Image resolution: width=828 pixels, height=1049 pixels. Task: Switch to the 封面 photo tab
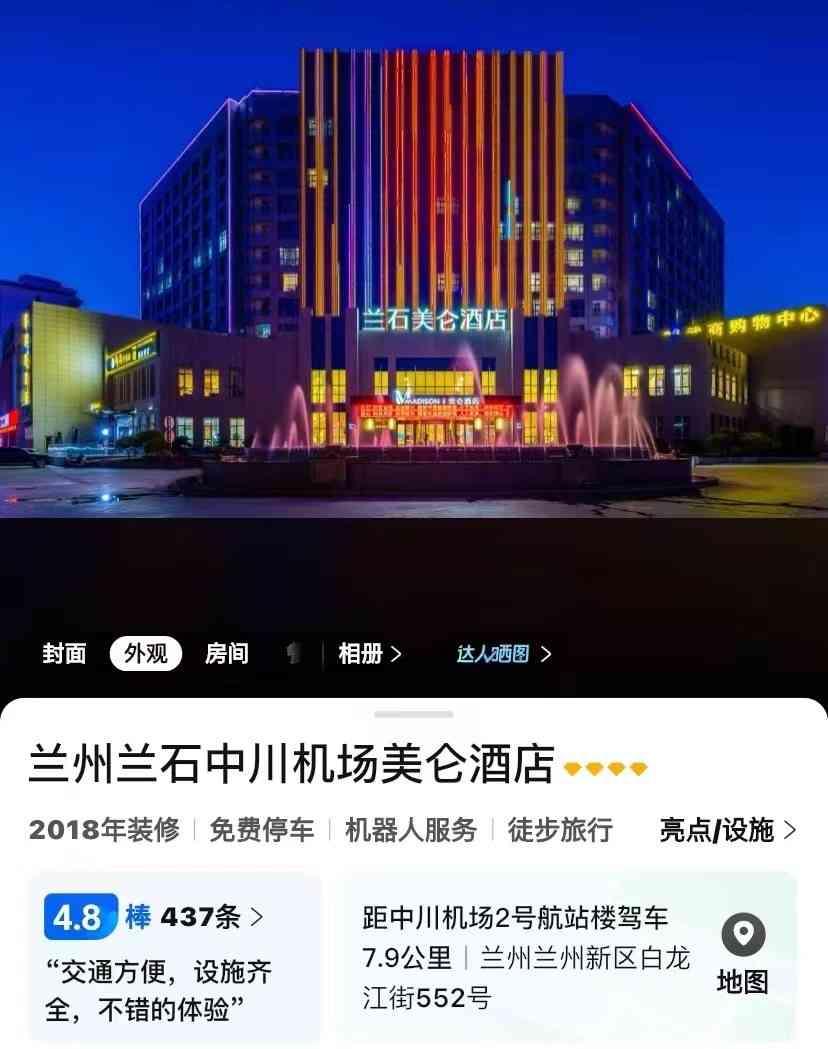pos(64,654)
